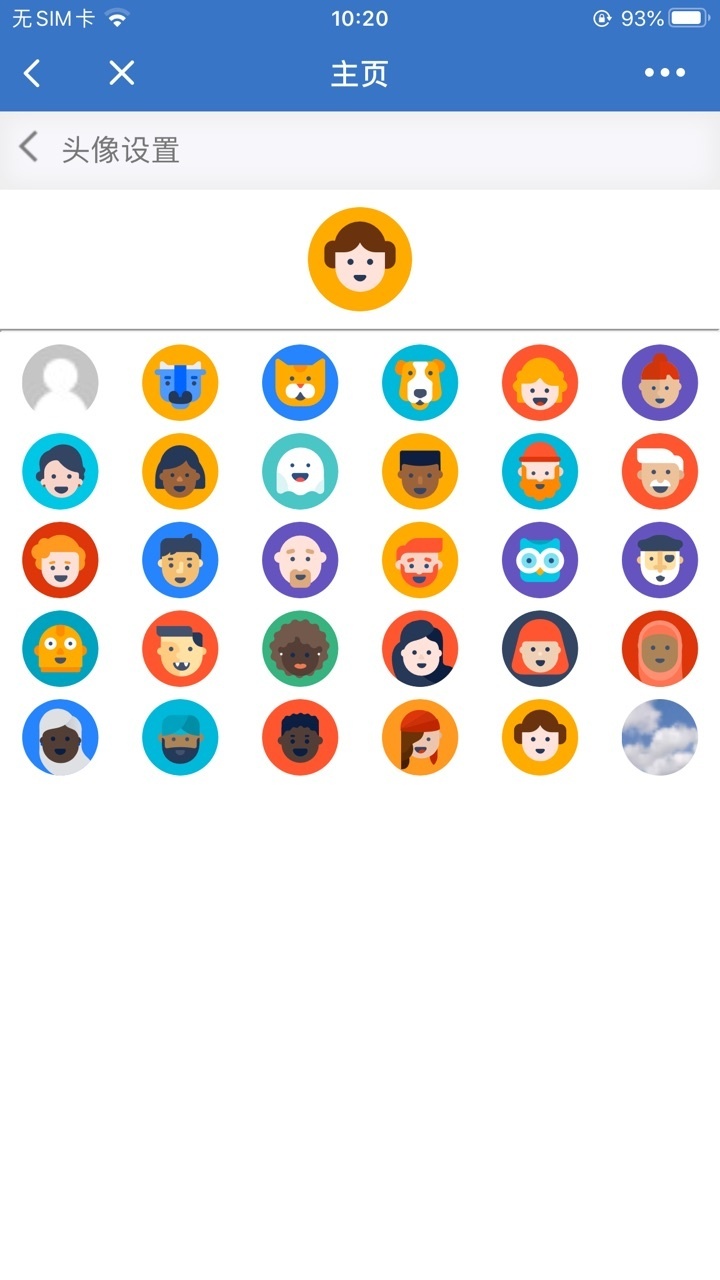The width and height of the screenshot is (720, 1280).
Task: Select the cloudy sky photo avatar
Action: tap(660, 737)
